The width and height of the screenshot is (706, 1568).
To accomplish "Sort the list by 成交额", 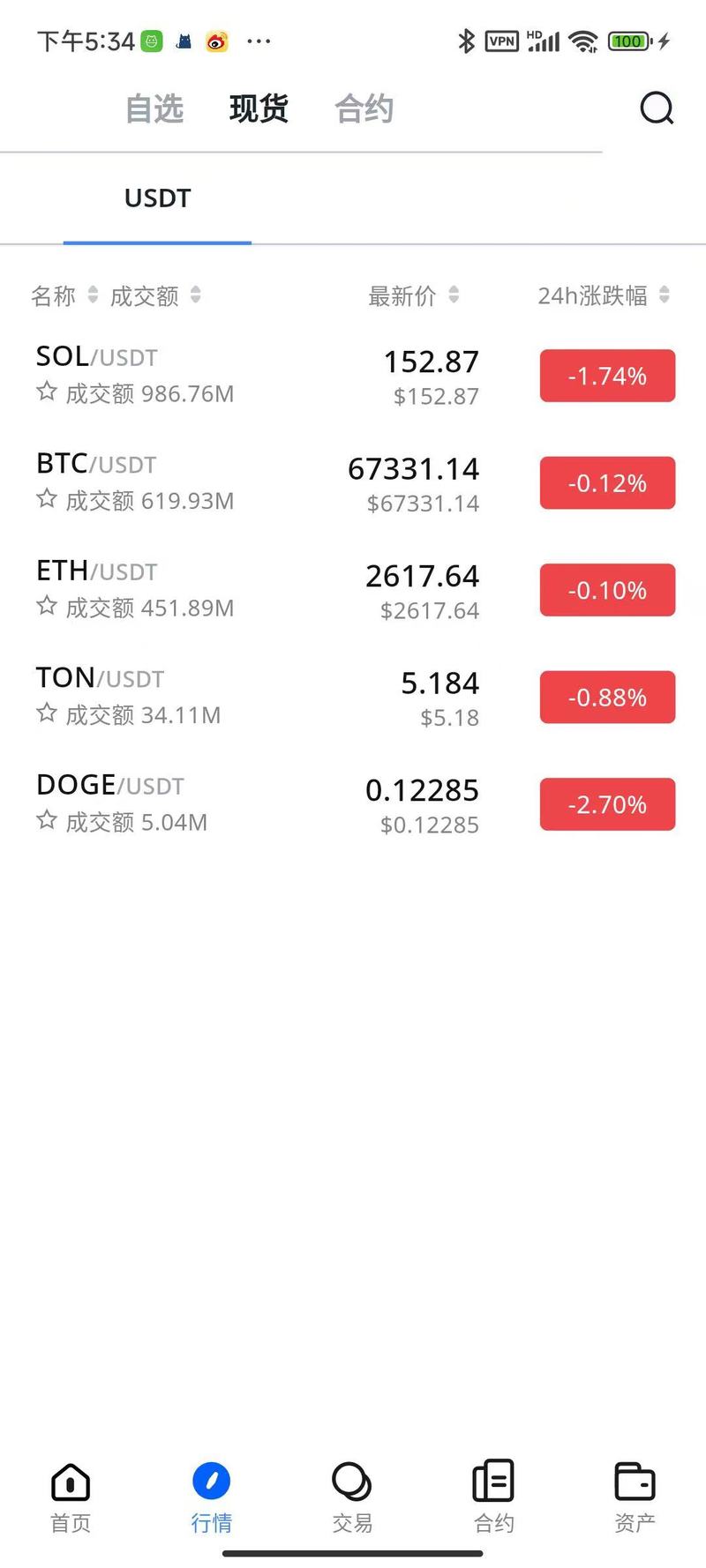I will coord(155,295).
